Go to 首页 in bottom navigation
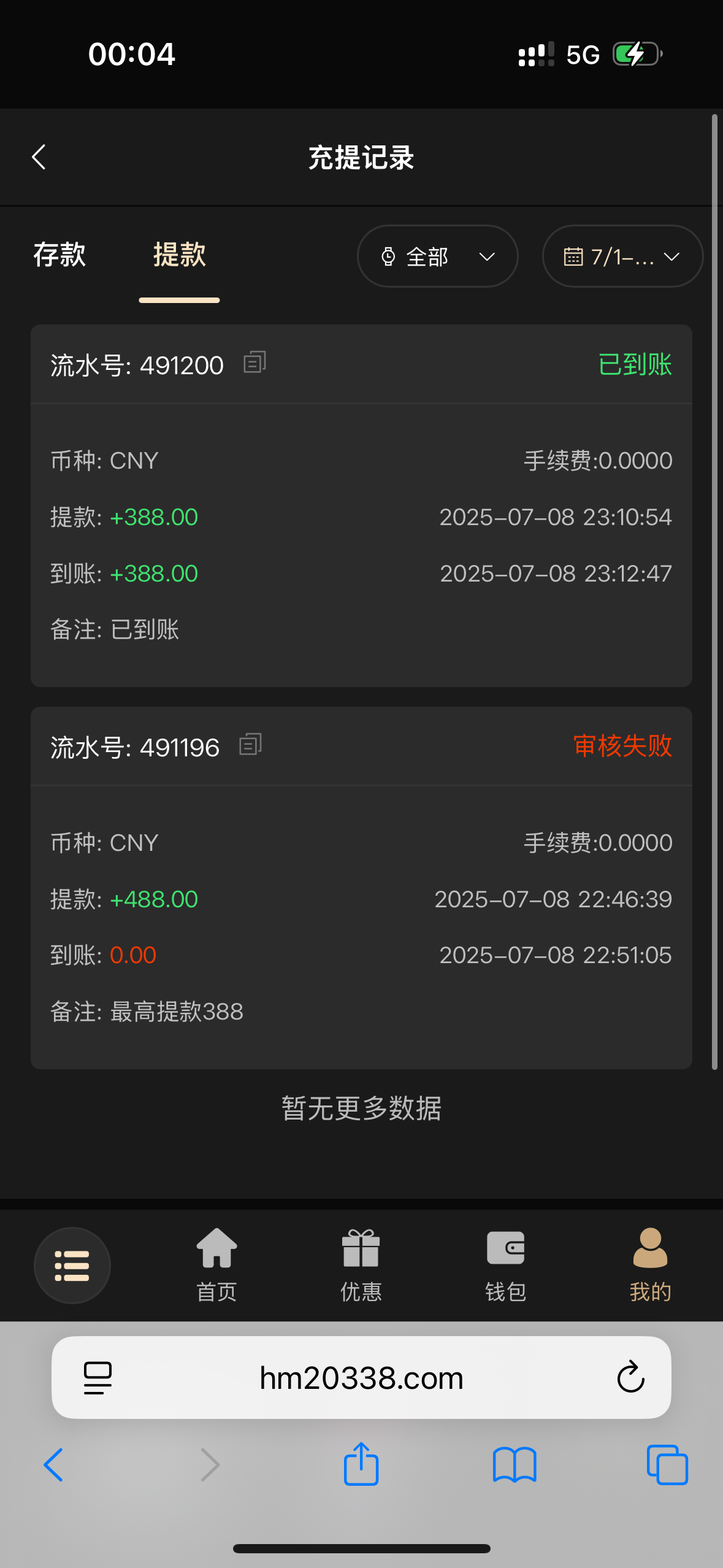723x1568 pixels. click(x=216, y=1266)
